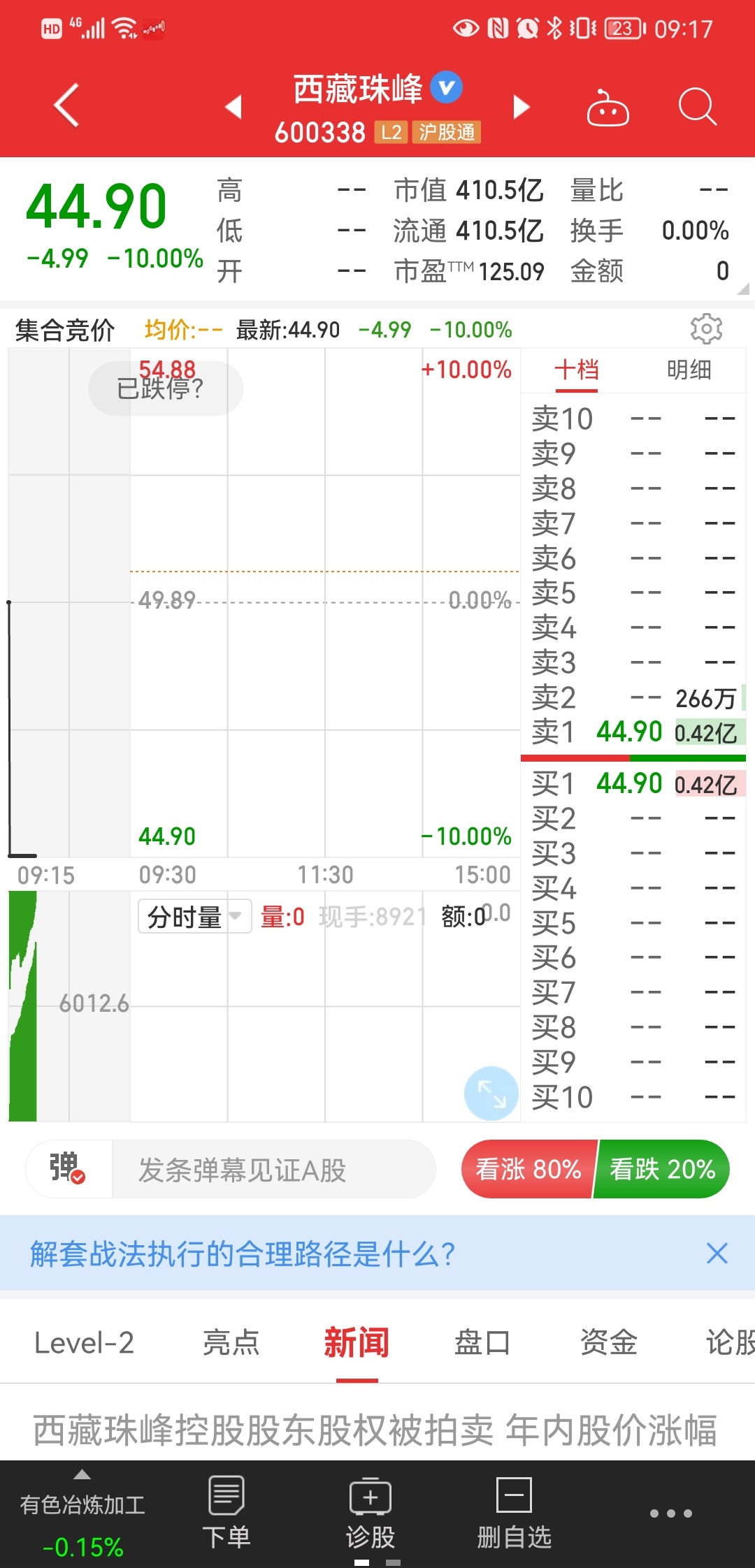The width and height of the screenshot is (755, 1568).
Task: Vote 看跌 20%
Action: [662, 1169]
